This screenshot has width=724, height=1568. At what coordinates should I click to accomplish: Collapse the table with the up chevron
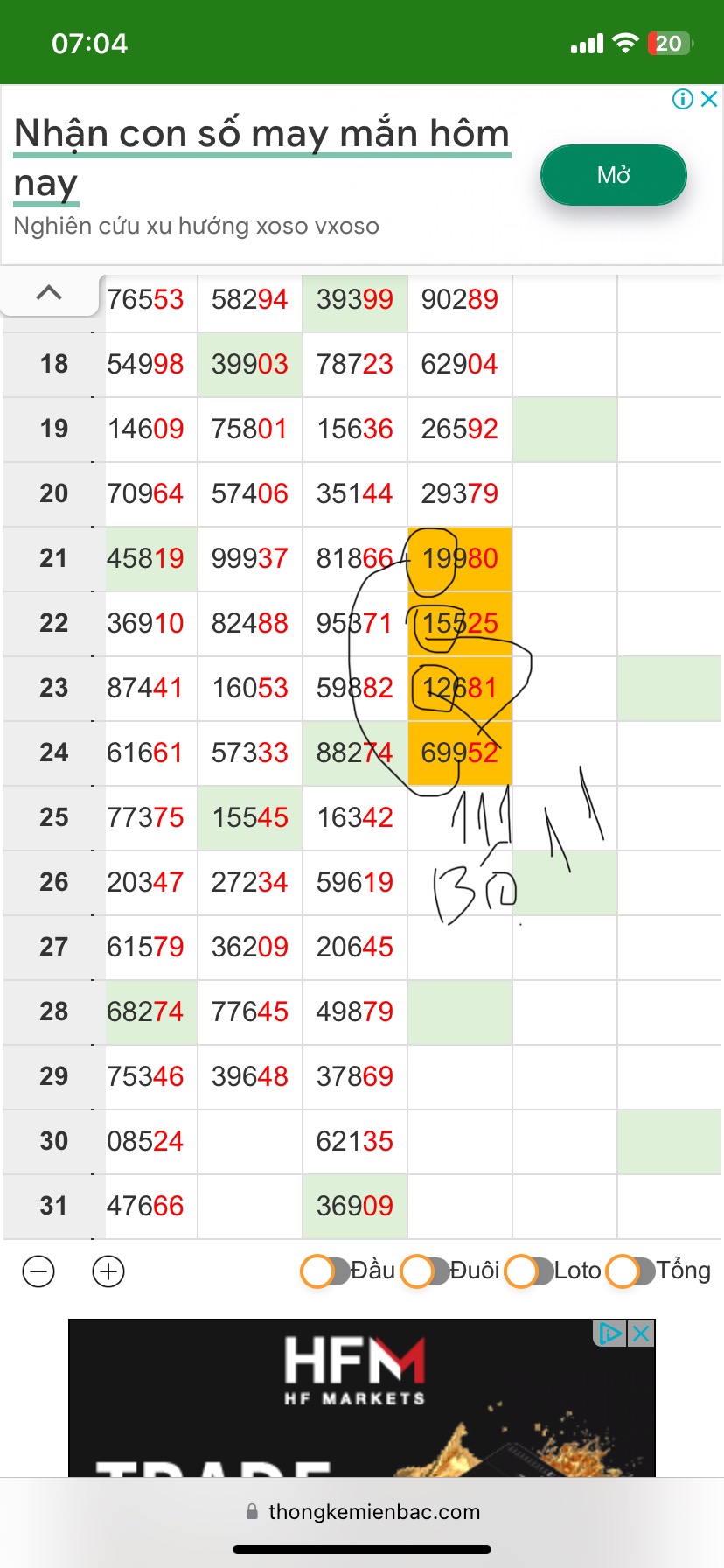pos(49,293)
